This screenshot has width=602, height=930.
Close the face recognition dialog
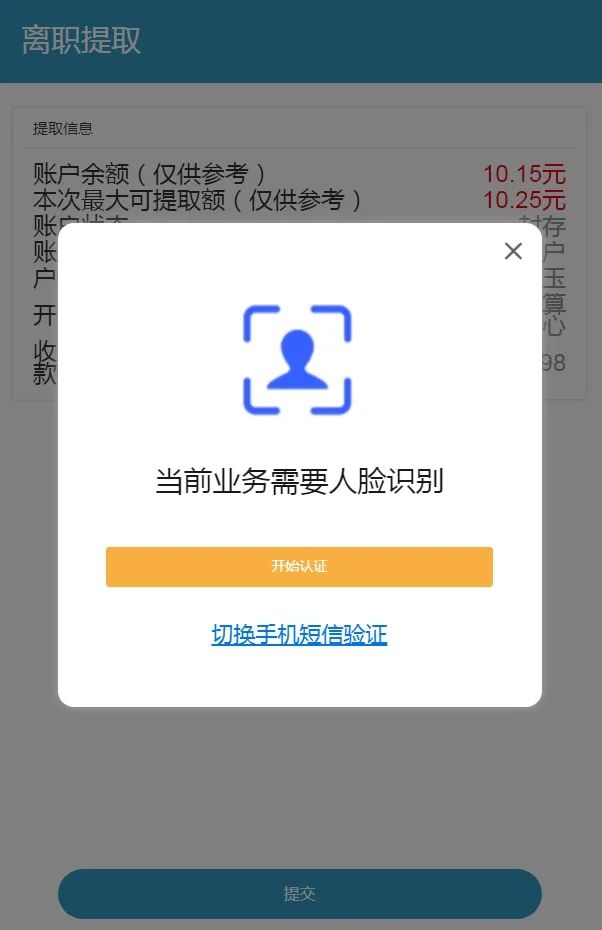click(x=513, y=251)
